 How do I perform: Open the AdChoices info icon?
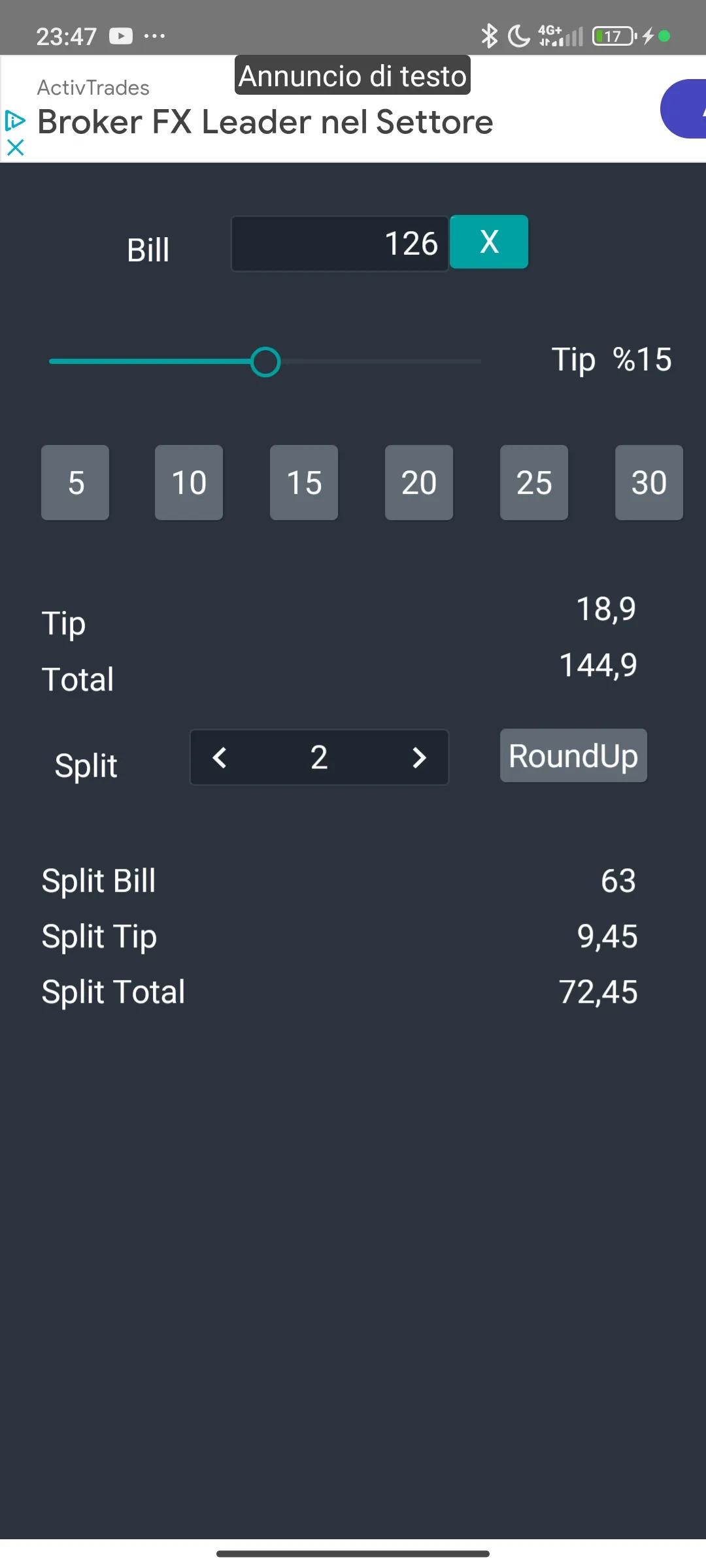tap(15, 121)
